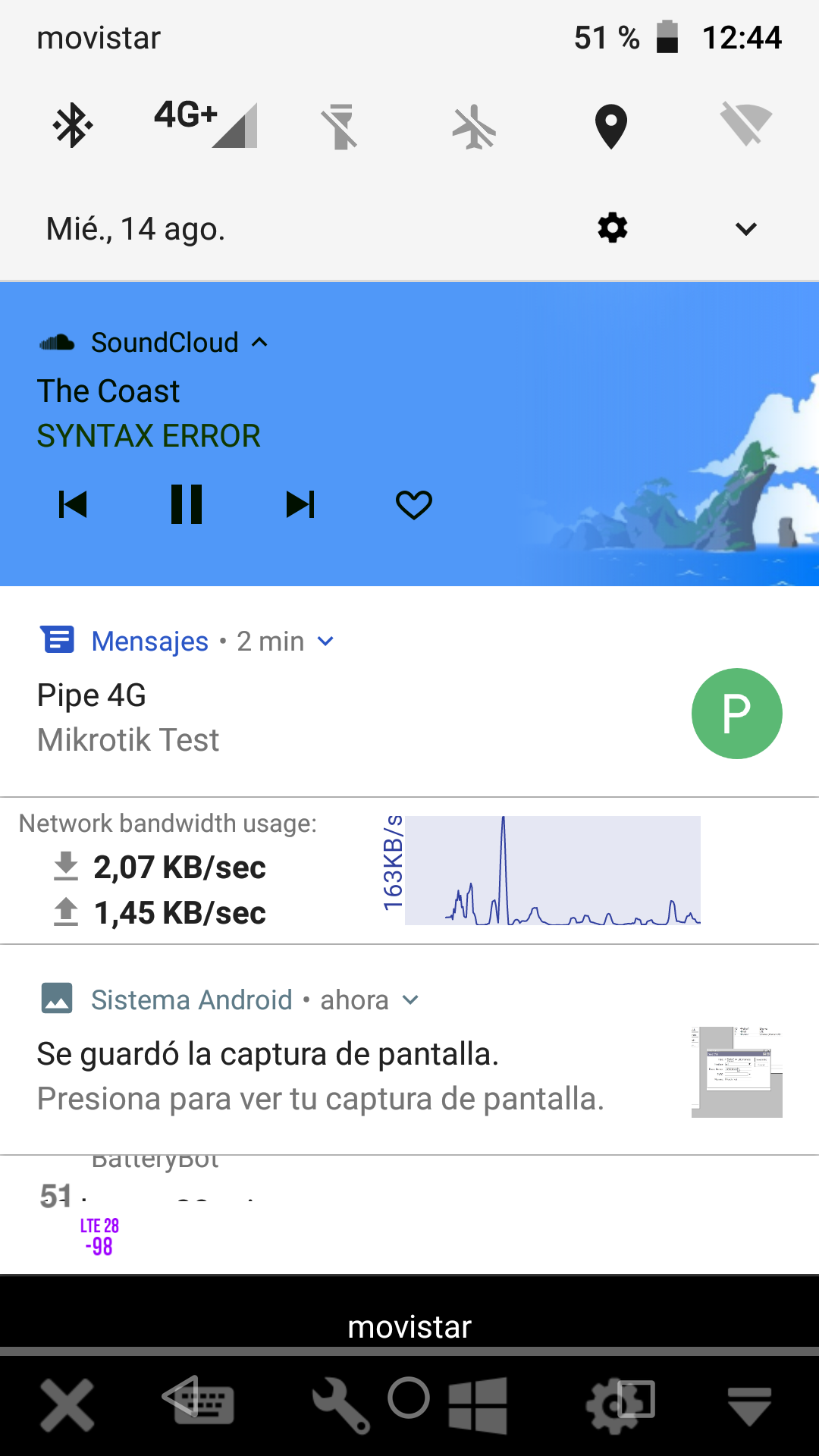The width and height of the screenshot is (819, 1456).
Task: Open Bluetooth quick settings icon
Action: (x=72, y=125)
